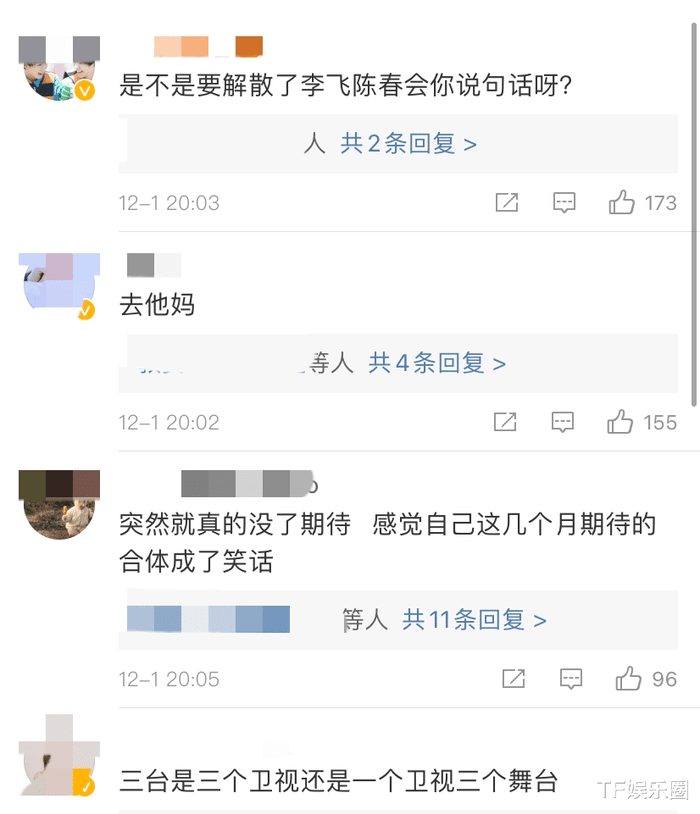Viewport: 700px width, 814px height.
Task: Forward the comment posted at 12-1 20:03
Action: pos(507,203)
